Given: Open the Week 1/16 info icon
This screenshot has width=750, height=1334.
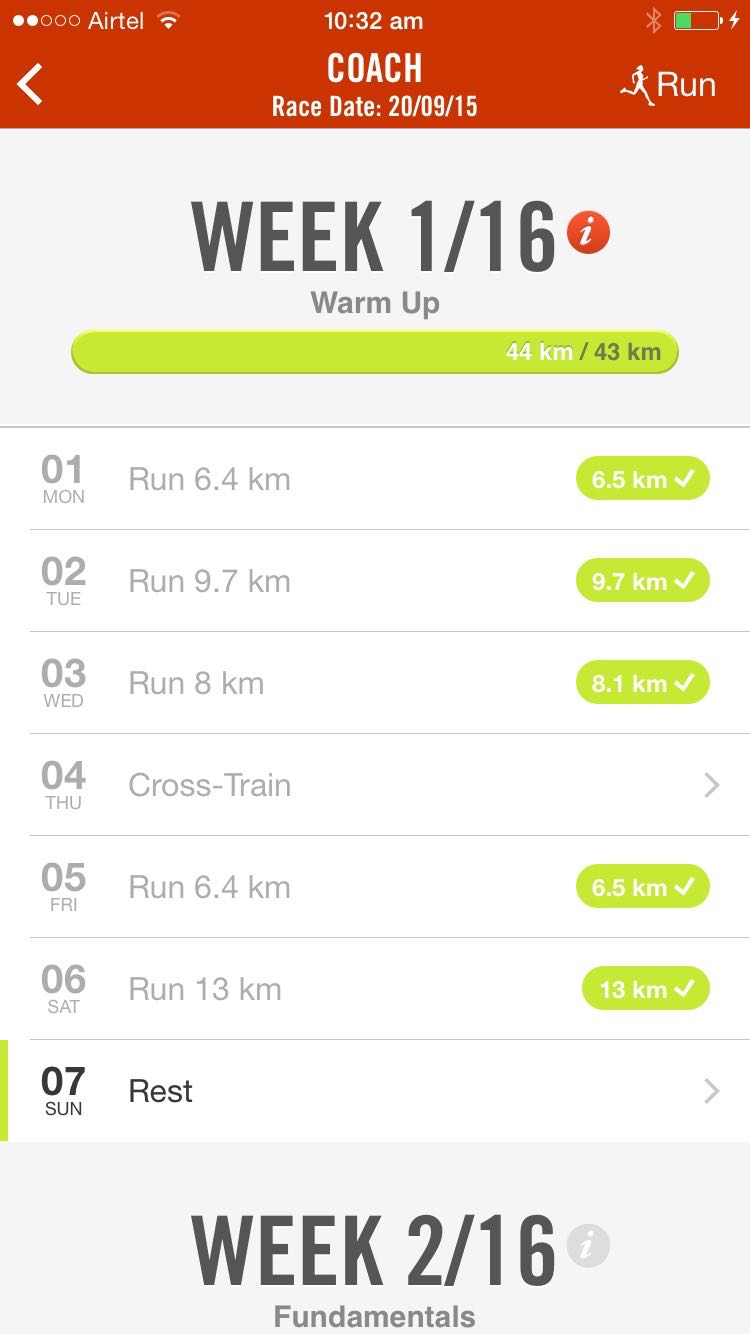Looking at the screenshot, I should pyautogui.click(x=588, y=233).
